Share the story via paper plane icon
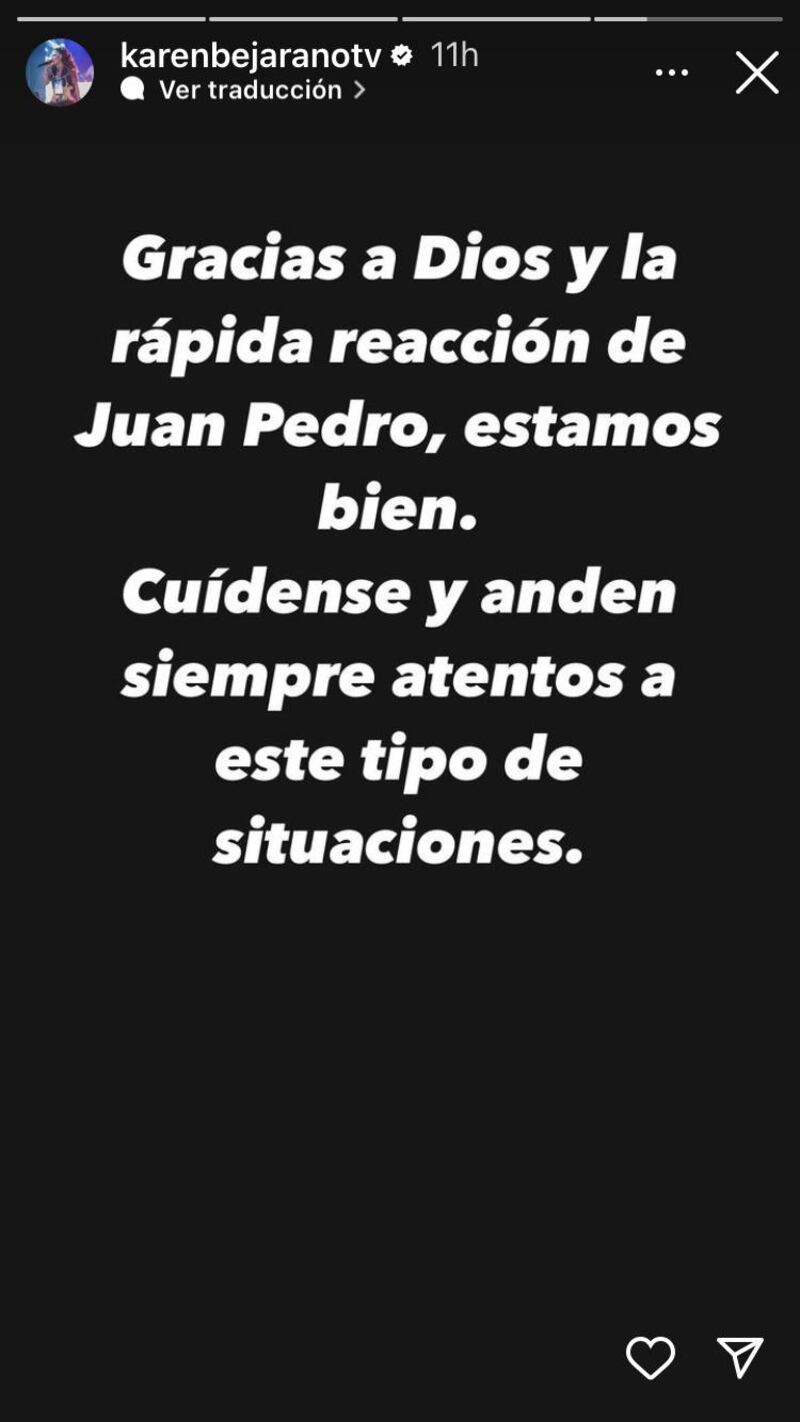This screenshot has width=800, height=1422. click(x=740, y=1357)
